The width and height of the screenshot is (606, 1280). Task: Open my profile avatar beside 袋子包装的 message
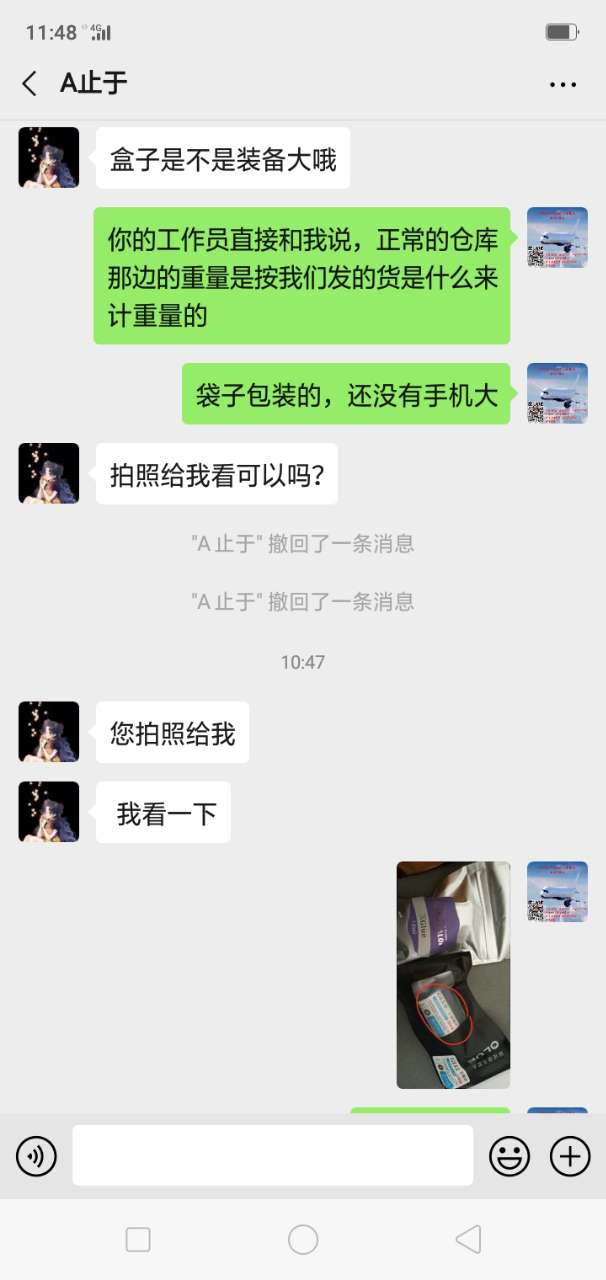(557, 393)
